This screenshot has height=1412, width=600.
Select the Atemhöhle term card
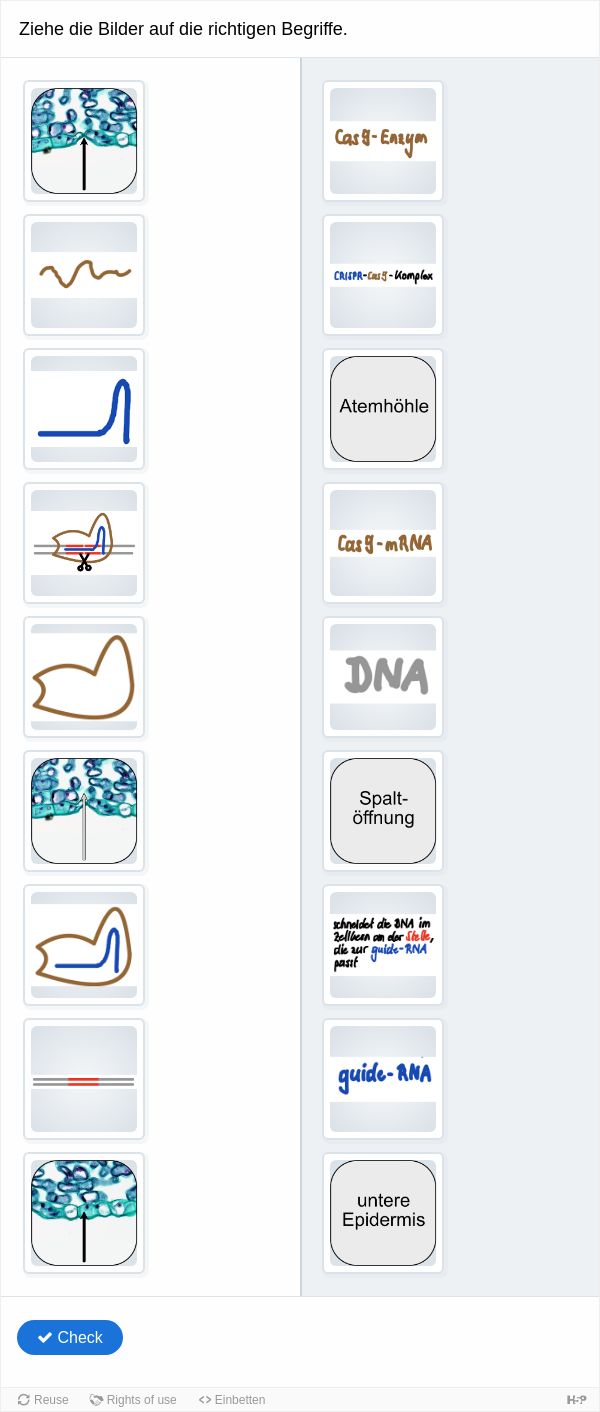(383, 409)
